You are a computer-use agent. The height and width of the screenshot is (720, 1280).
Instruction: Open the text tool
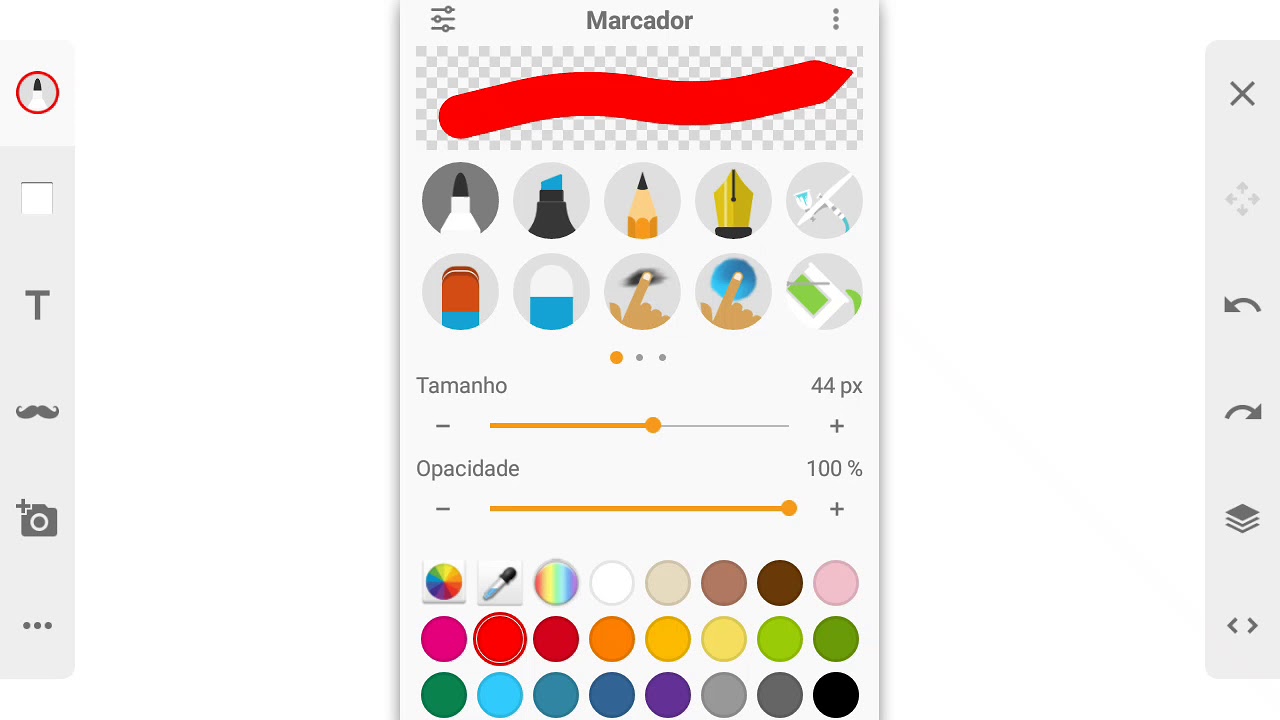click(x=37, y=305)
